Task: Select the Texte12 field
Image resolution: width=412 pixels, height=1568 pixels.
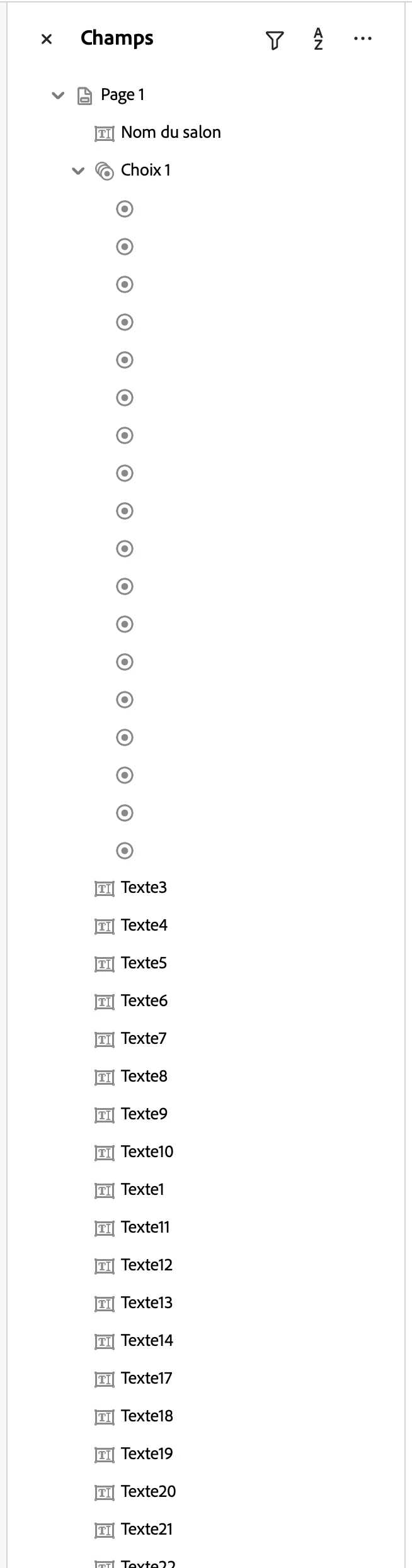Action: 146,1265
